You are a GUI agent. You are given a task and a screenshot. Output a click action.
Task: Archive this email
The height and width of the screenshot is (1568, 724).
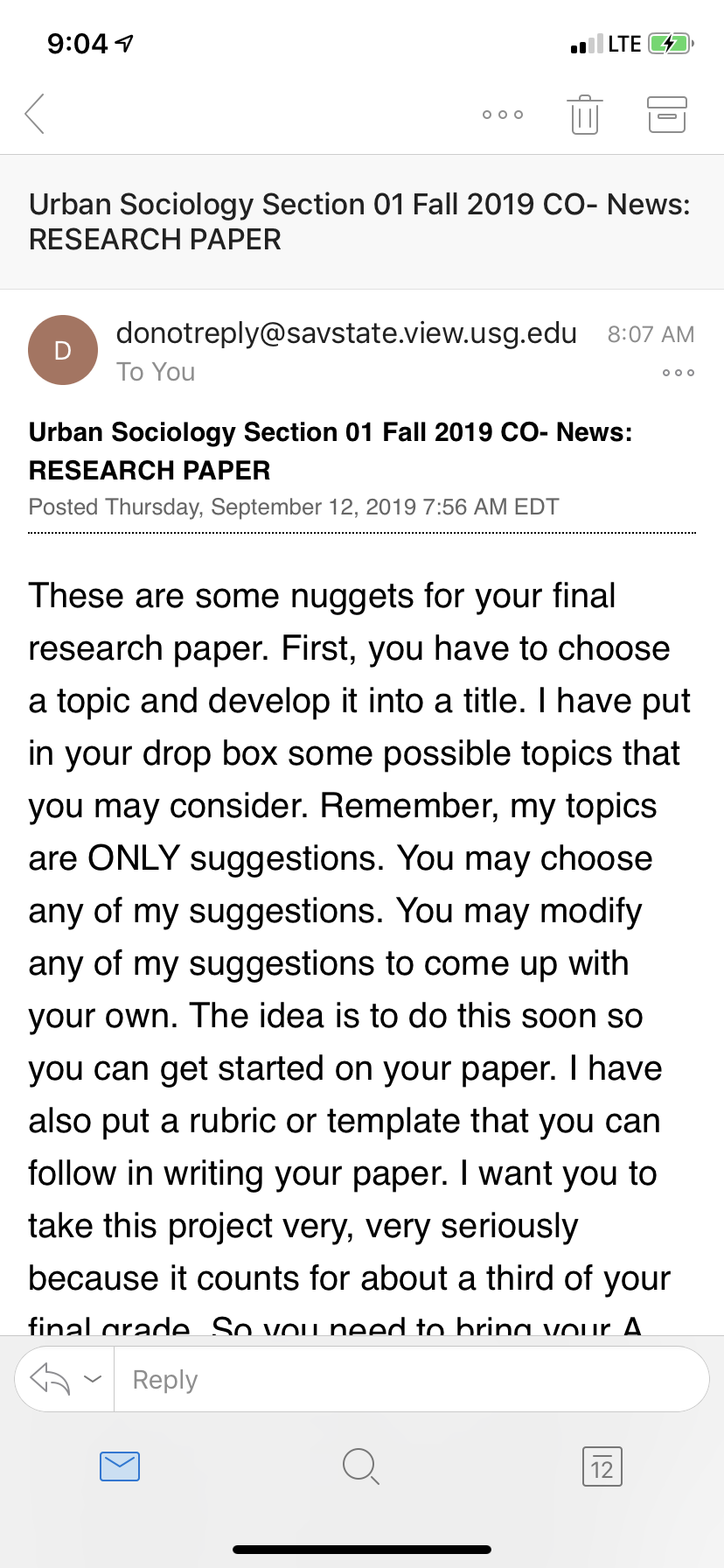pyautogui.click(x=667, y=114)
